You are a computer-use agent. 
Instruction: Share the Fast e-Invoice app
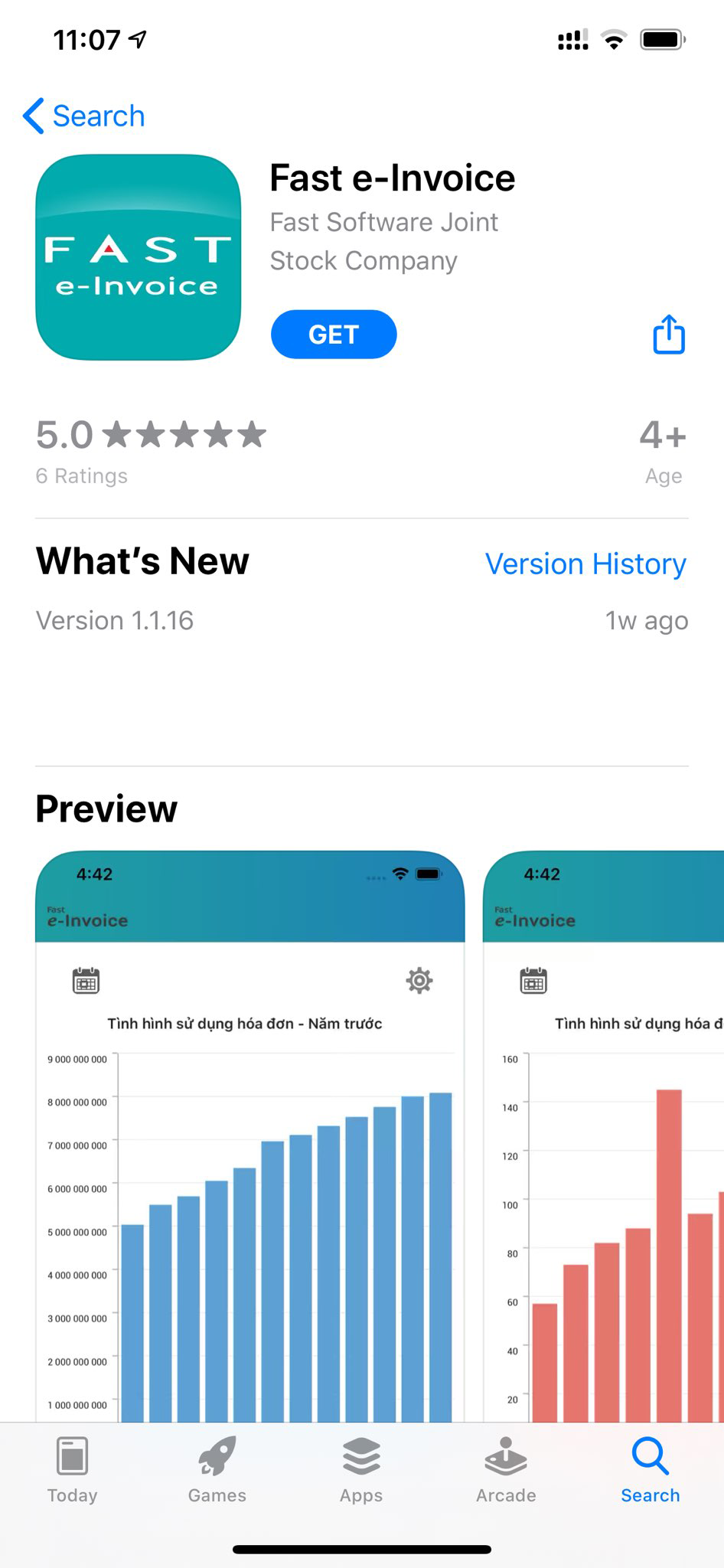pos(668,335)
